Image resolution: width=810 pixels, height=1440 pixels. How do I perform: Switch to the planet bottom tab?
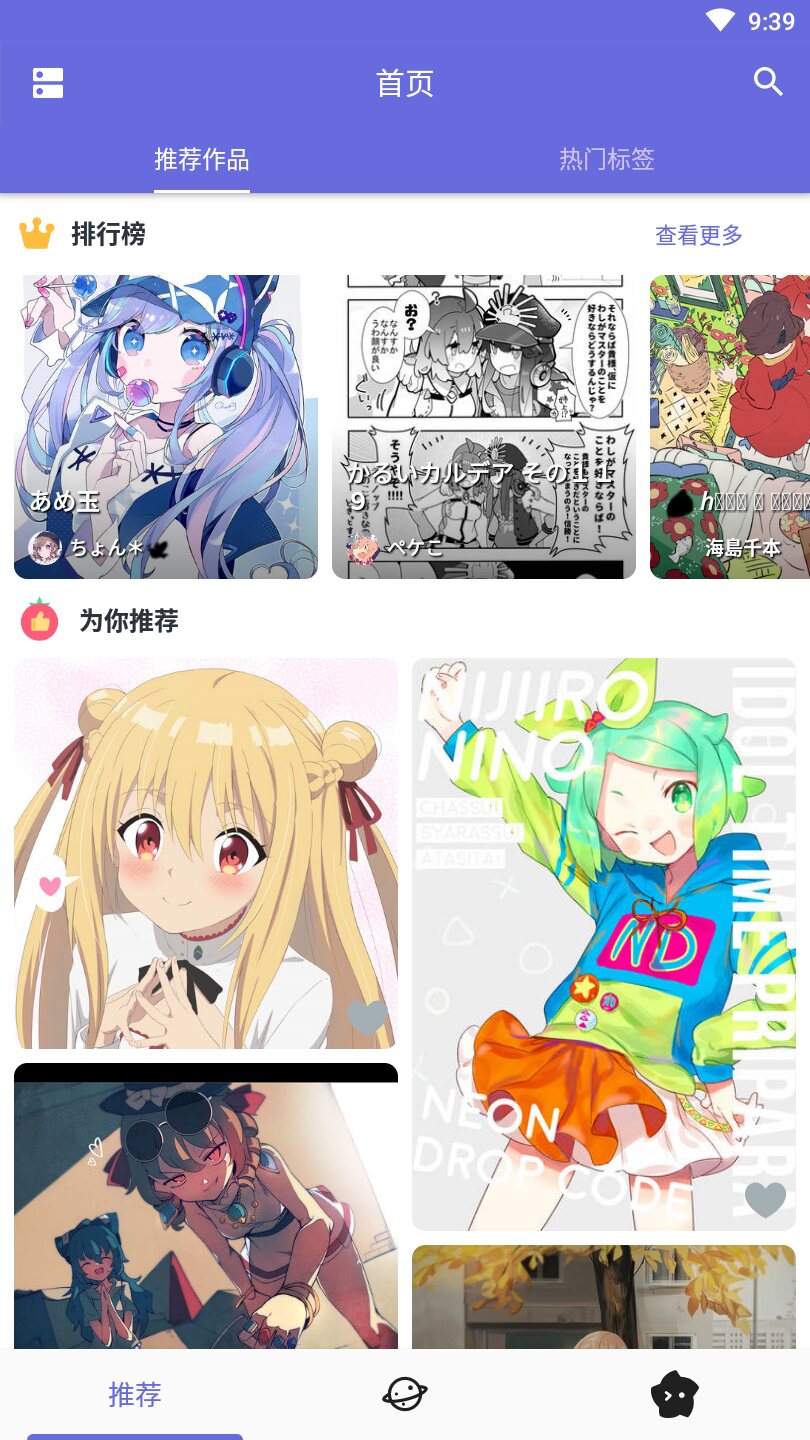(405, 1394)
